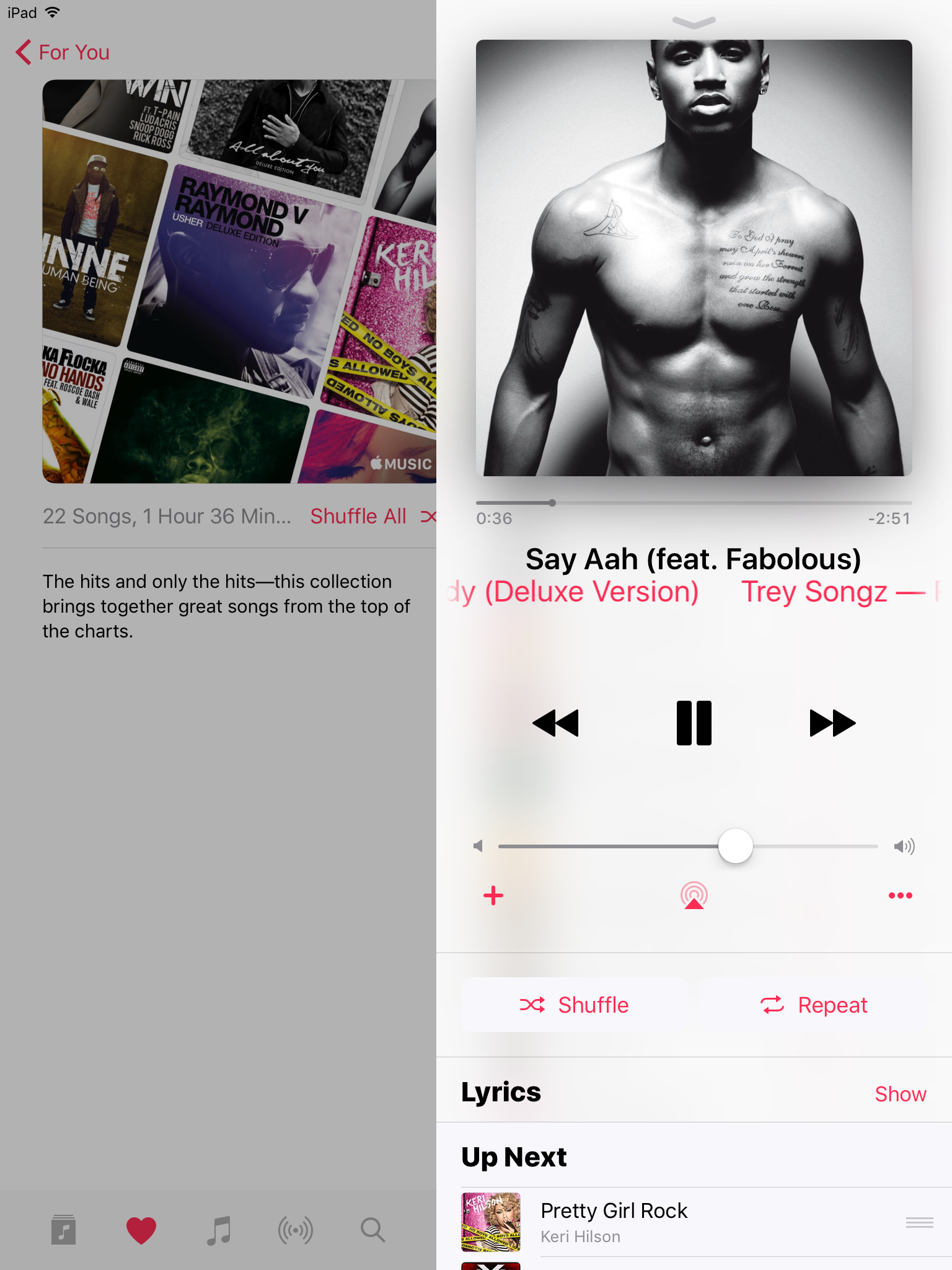Adjust the volume slider
The width and height of the screenshot is (952, 1270).
pyautogui.click(x=735, y=846)
